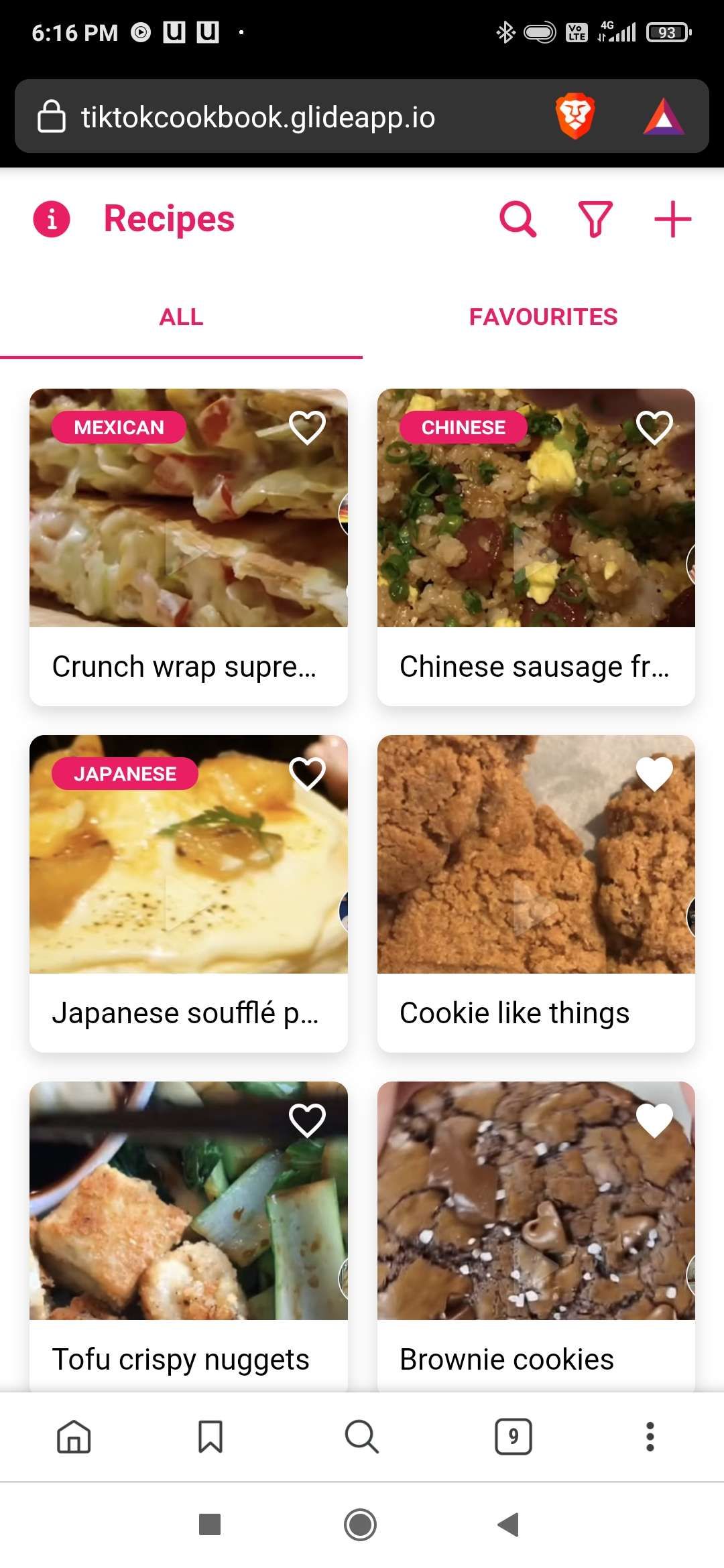
Task: Open the browser tabs switcher showing 9
Action: click(x=514, y=1437)
